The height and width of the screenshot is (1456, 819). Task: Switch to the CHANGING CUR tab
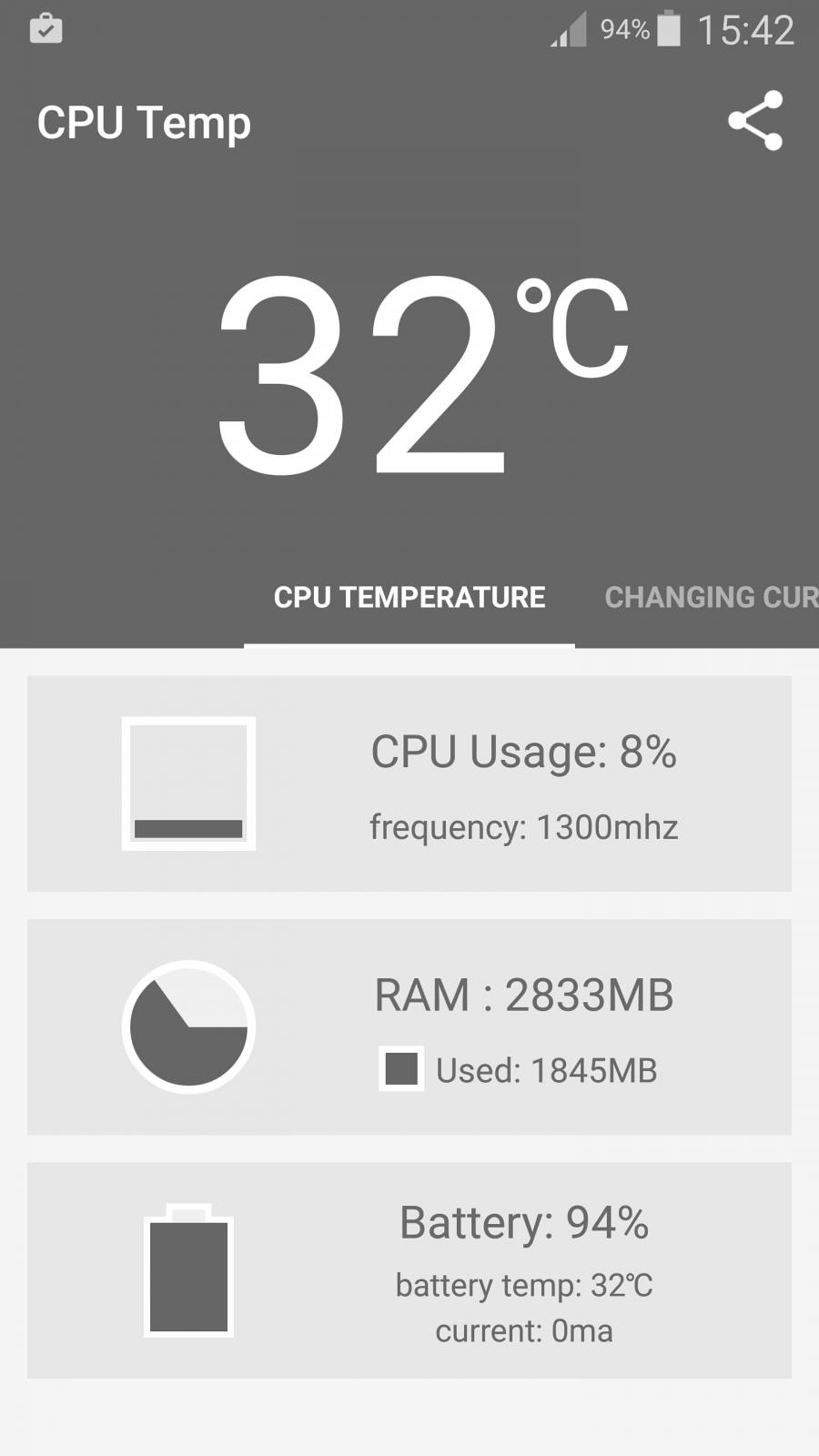tap(712, 597)
